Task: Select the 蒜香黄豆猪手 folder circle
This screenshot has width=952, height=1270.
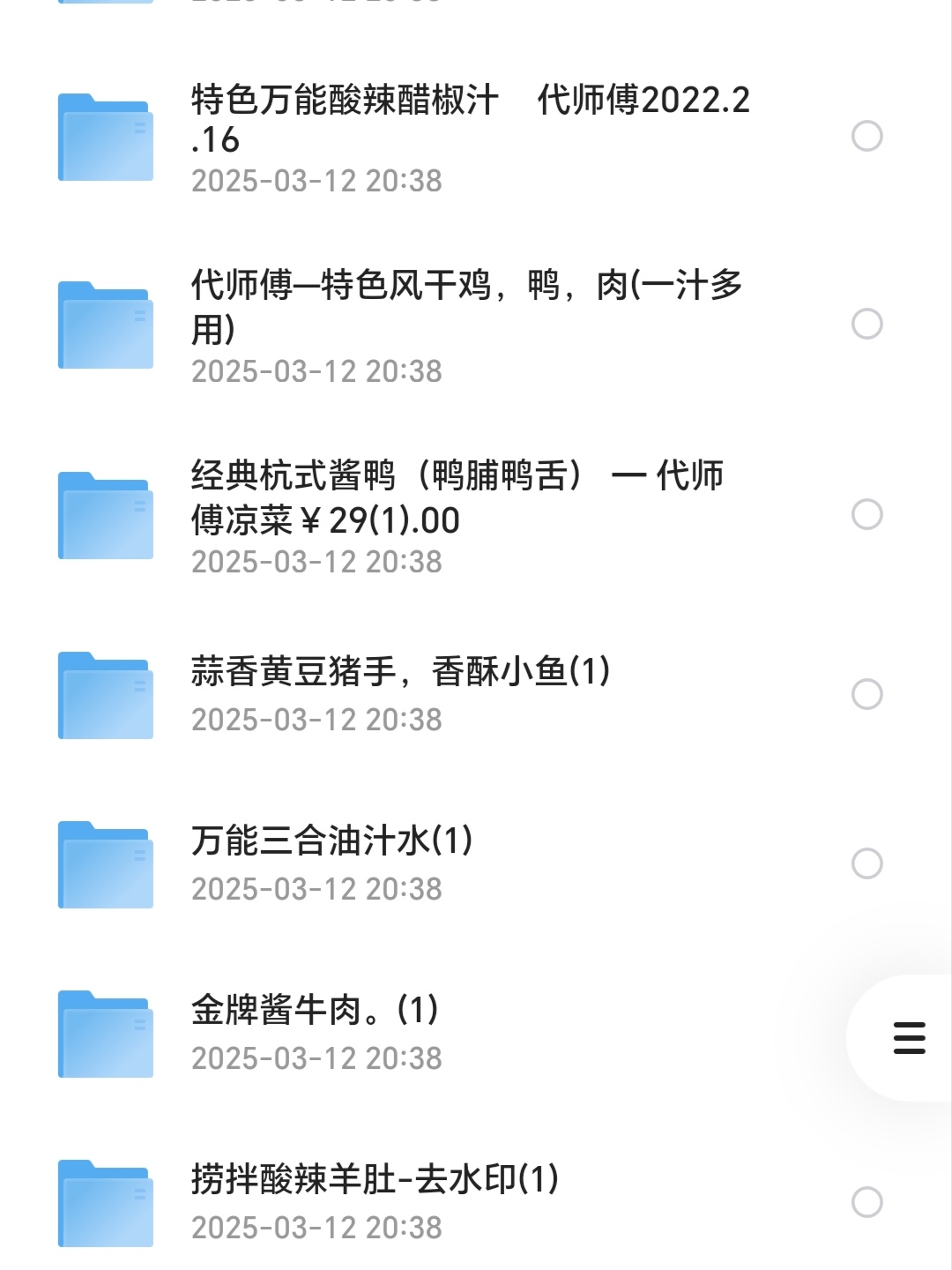Action: point(867,694)
